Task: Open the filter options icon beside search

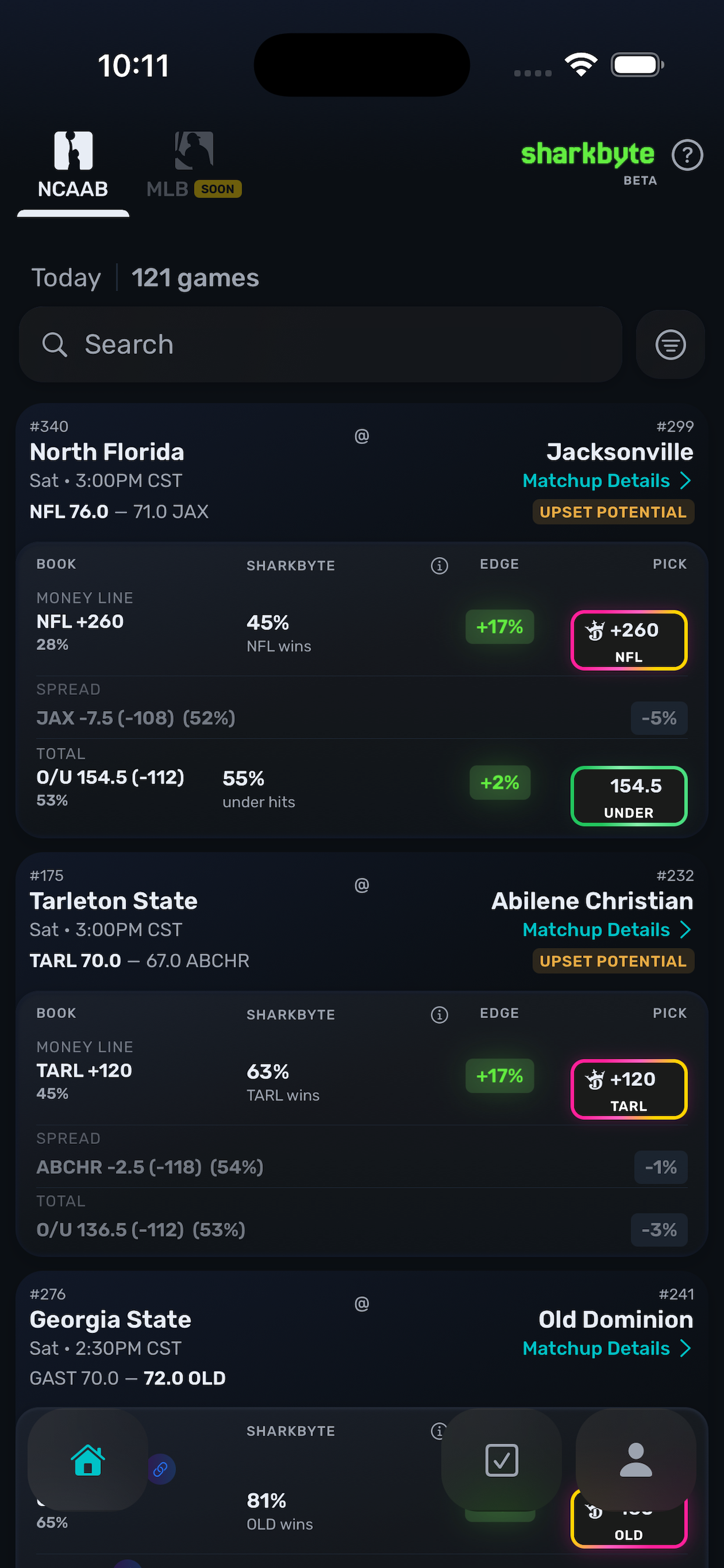Action: [670, 345]
